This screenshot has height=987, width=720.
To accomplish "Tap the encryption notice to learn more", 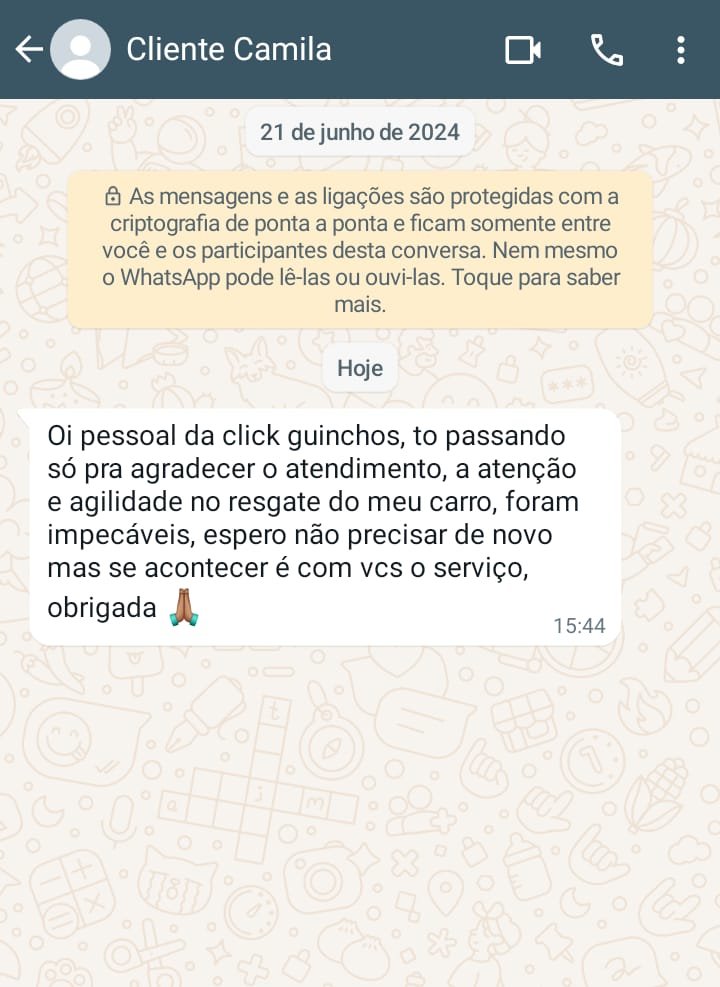I will (x=360, y=249).
